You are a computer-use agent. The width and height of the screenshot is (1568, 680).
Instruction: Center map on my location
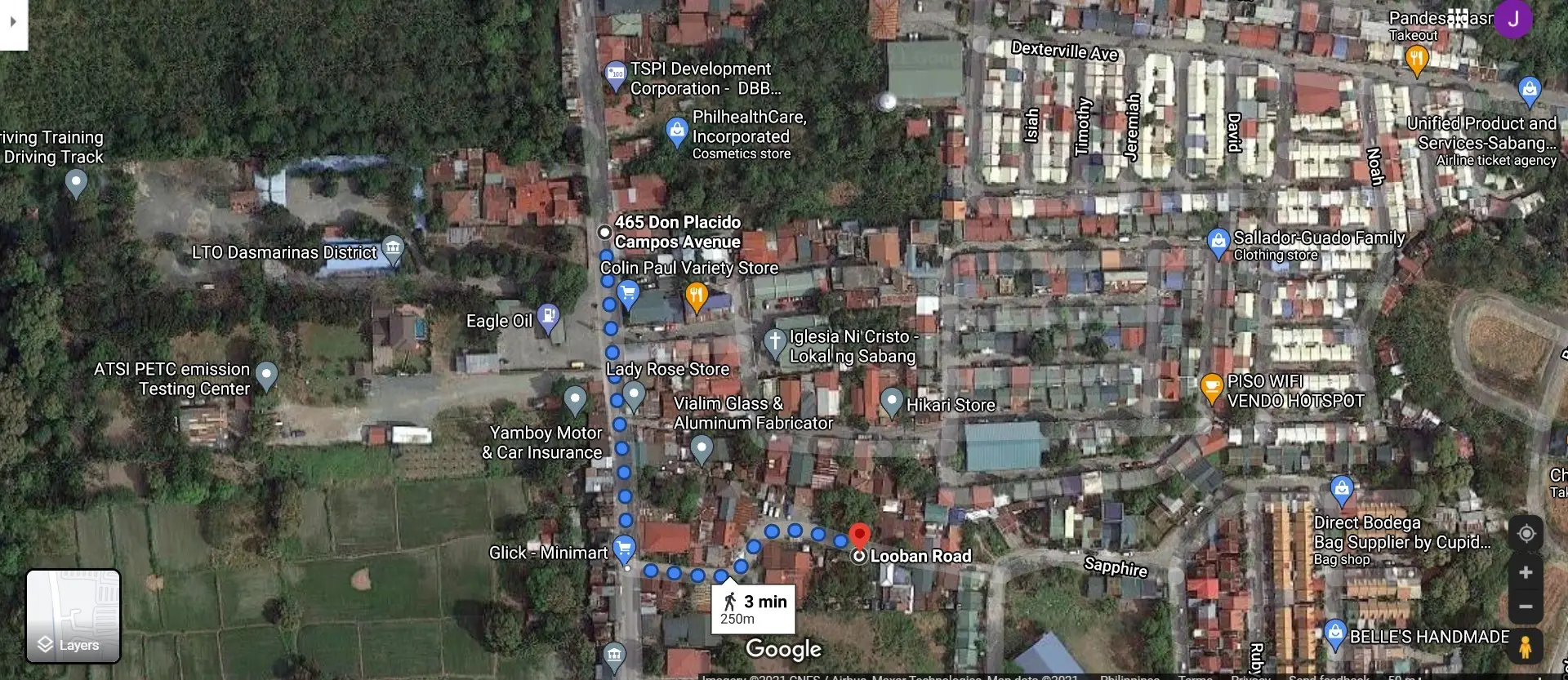pos(1526,534)
